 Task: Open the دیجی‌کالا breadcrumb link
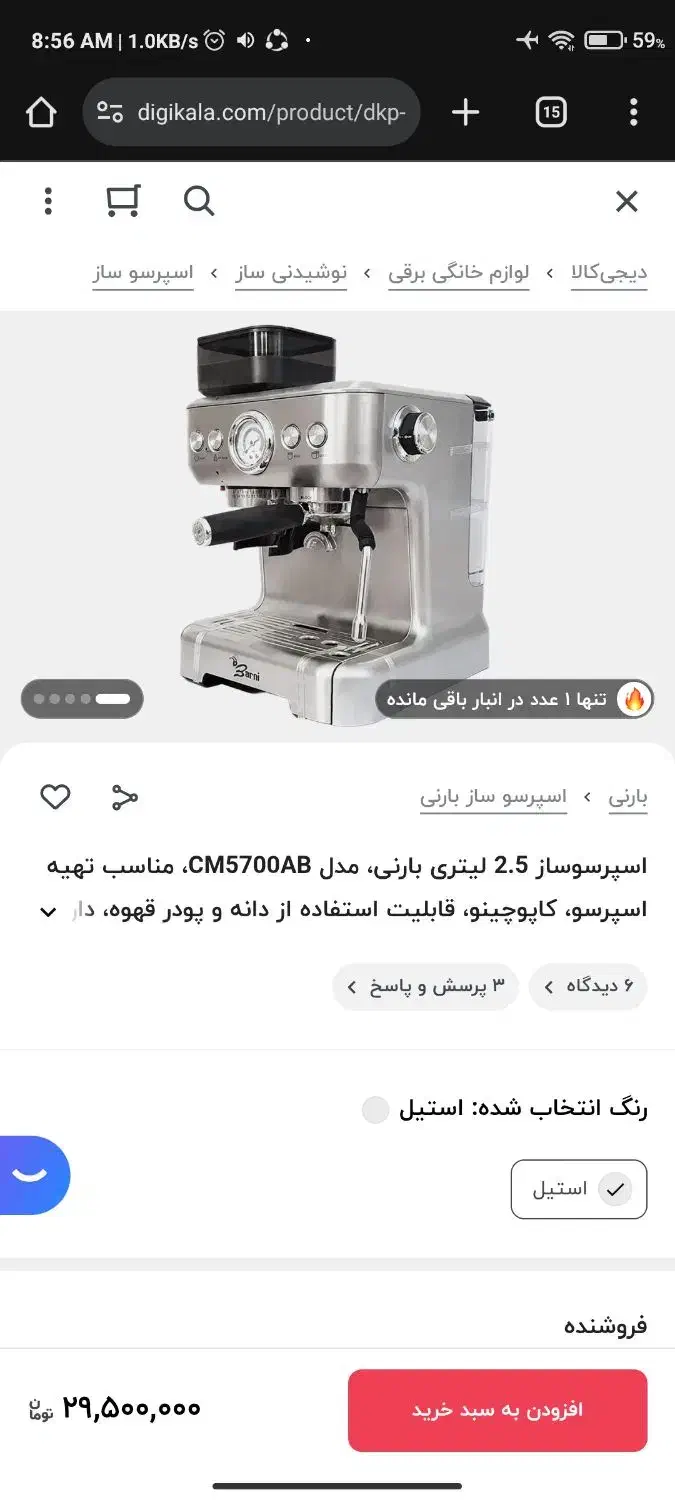(609, 273)
